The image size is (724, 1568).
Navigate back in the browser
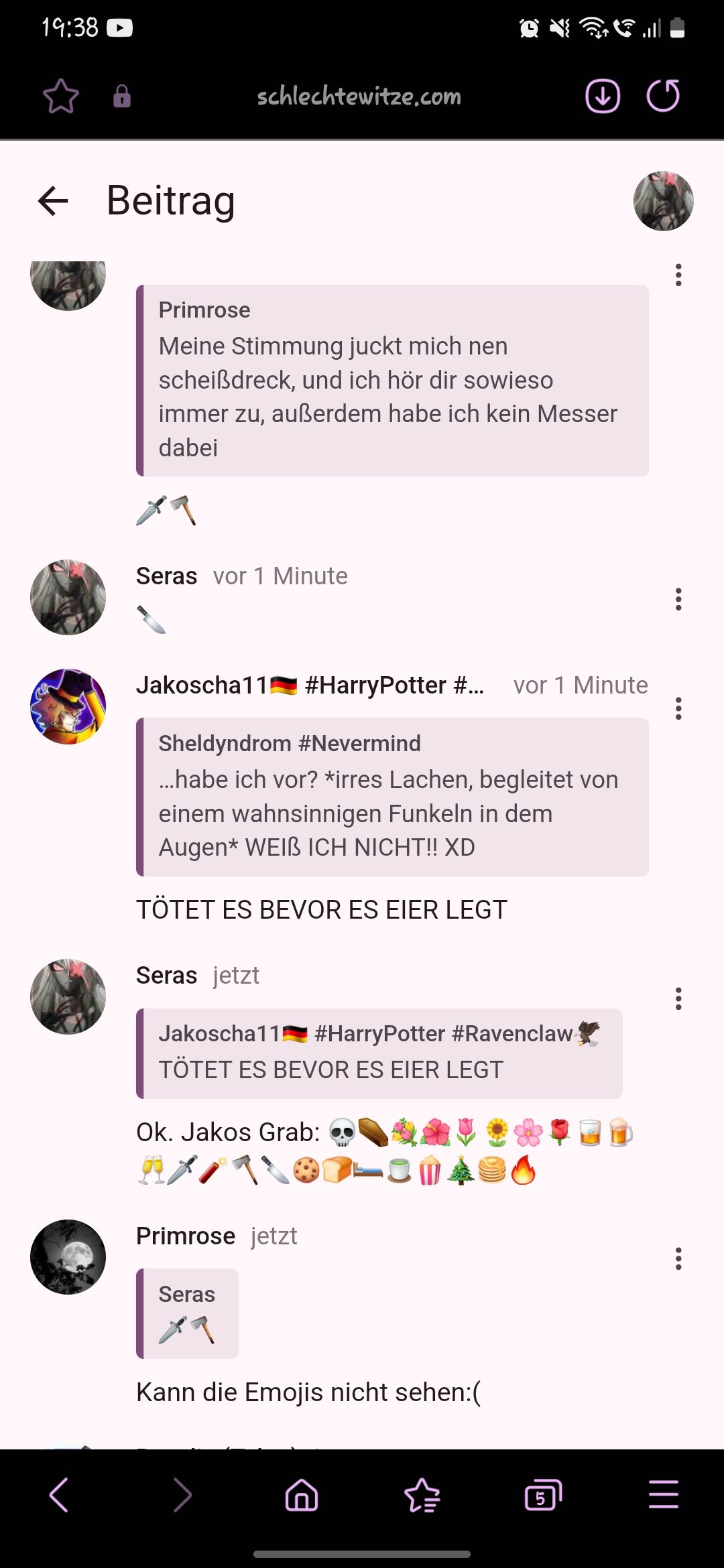point(59,1495)
